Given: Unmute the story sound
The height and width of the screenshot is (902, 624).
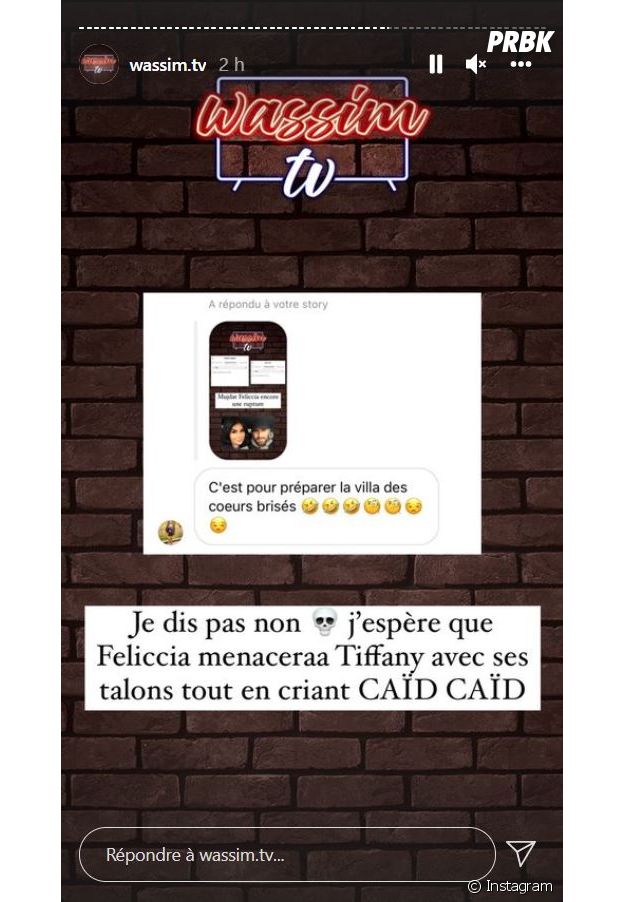Looking at the screenshot, I should click(x=476, y=64).
